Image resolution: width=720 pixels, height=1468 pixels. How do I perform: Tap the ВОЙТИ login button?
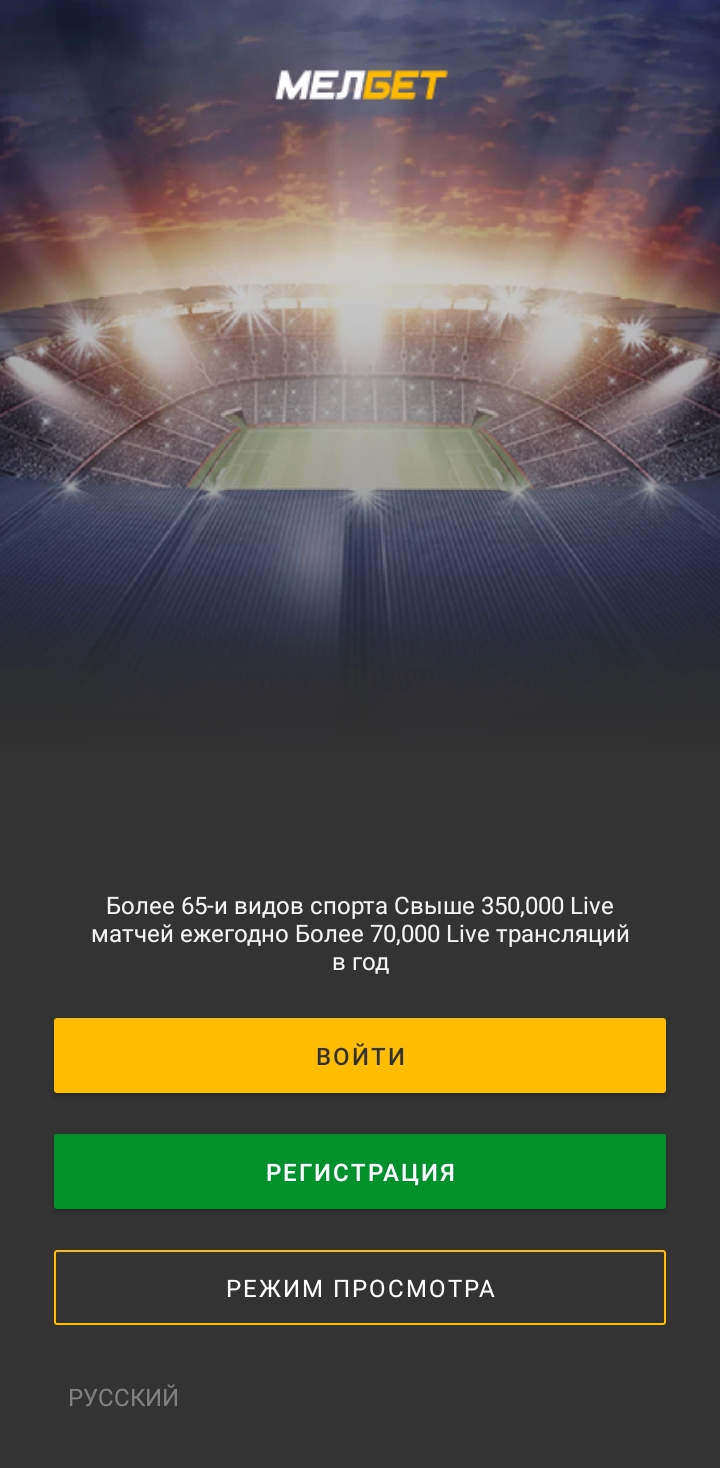point(360,1056)
